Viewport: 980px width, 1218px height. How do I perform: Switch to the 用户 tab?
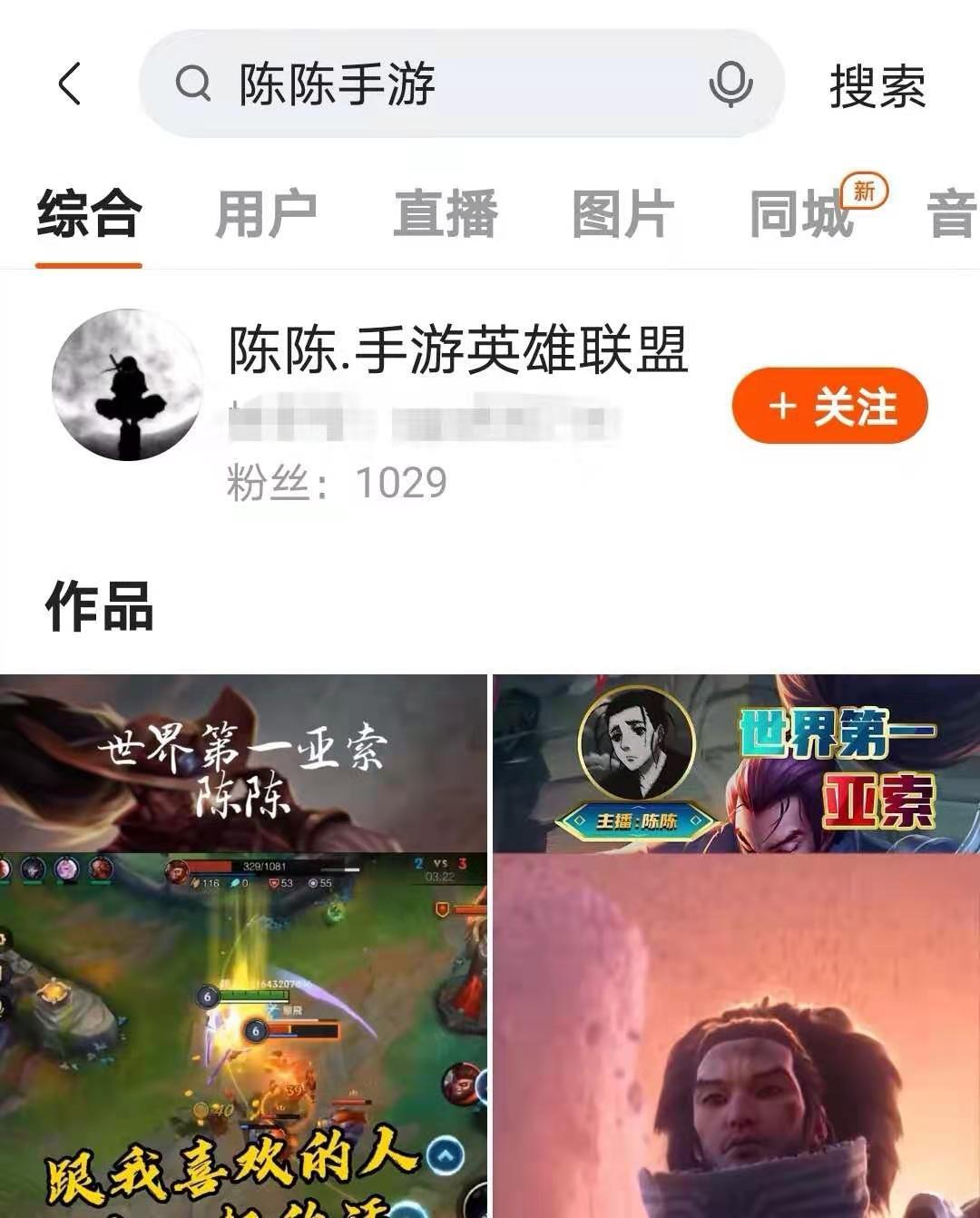[x=266, y=212]
